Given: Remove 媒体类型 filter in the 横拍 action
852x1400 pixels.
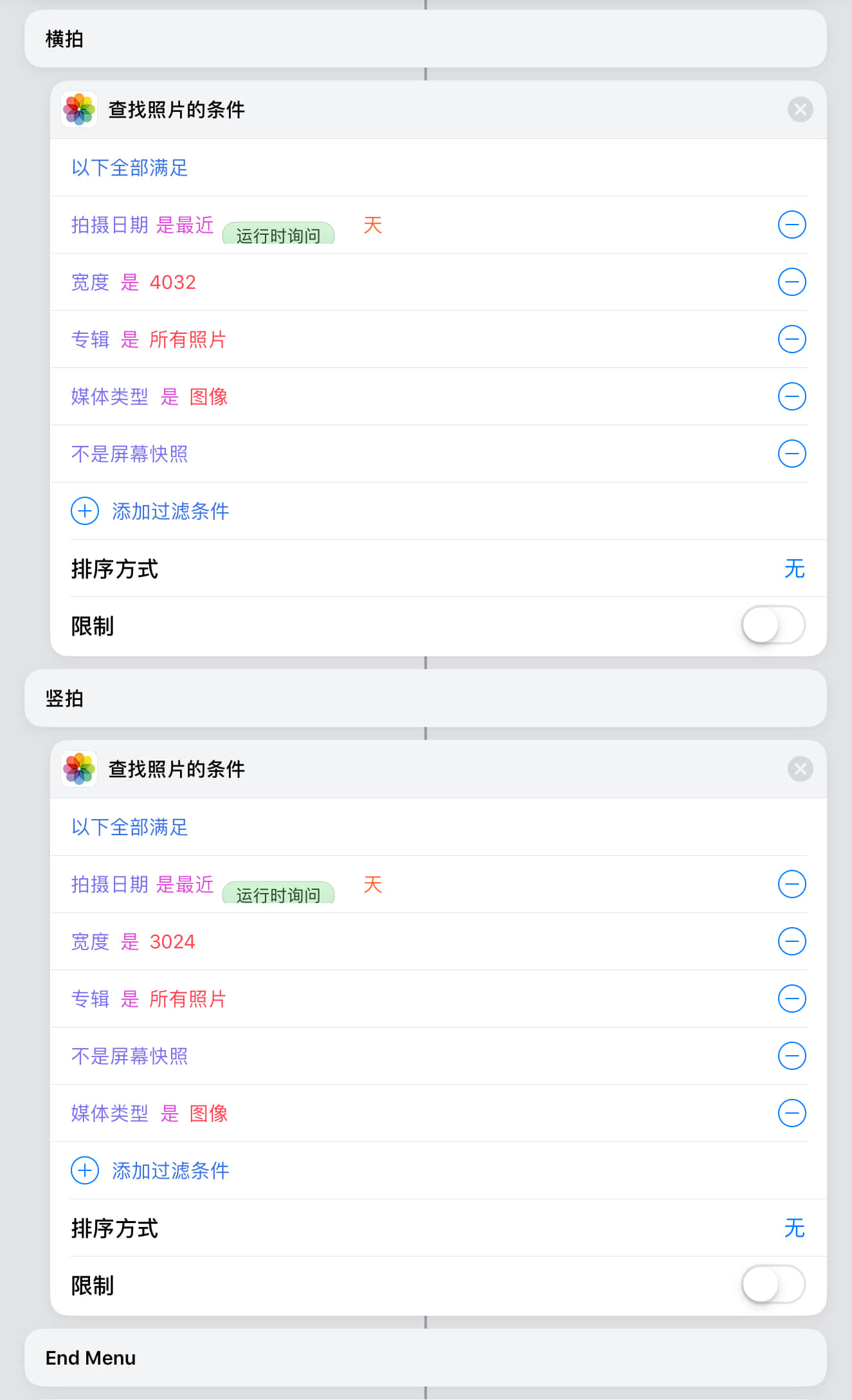Looking at the screenshot, I should pyautogui.click(x=792, y=396).
